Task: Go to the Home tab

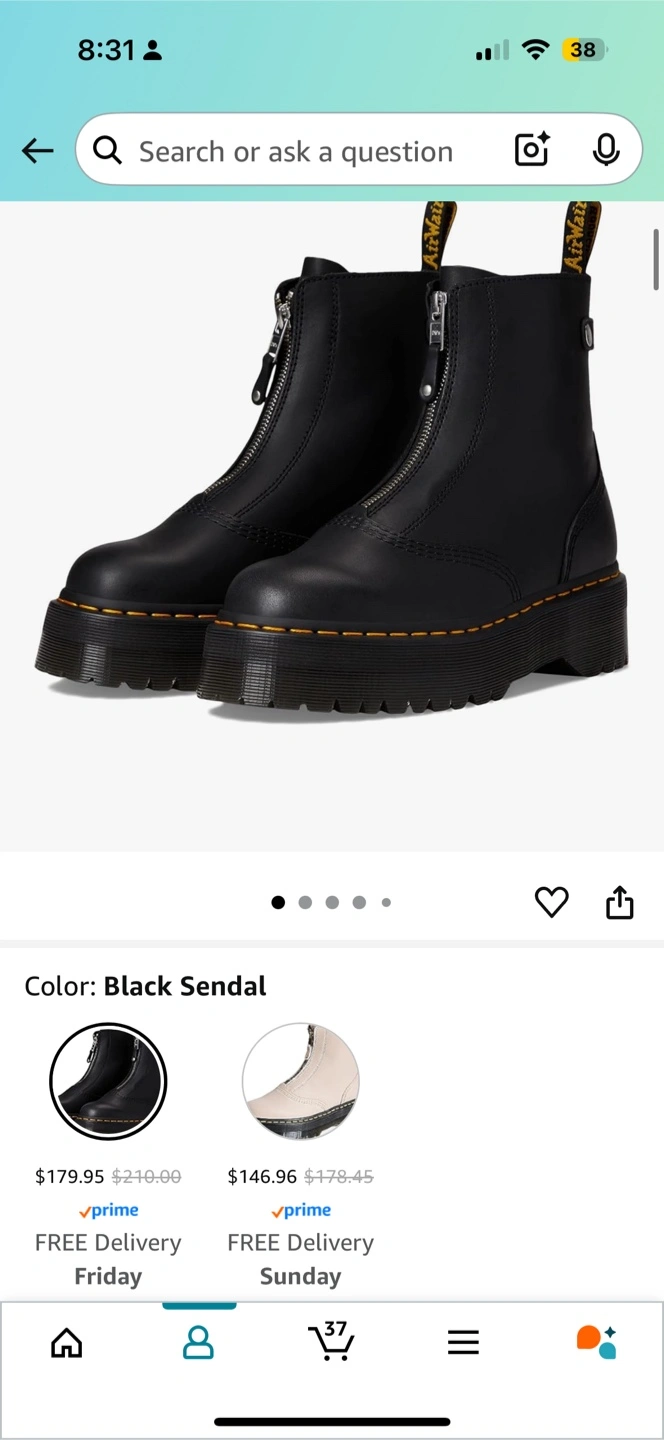Action: tap(67, 1342)
